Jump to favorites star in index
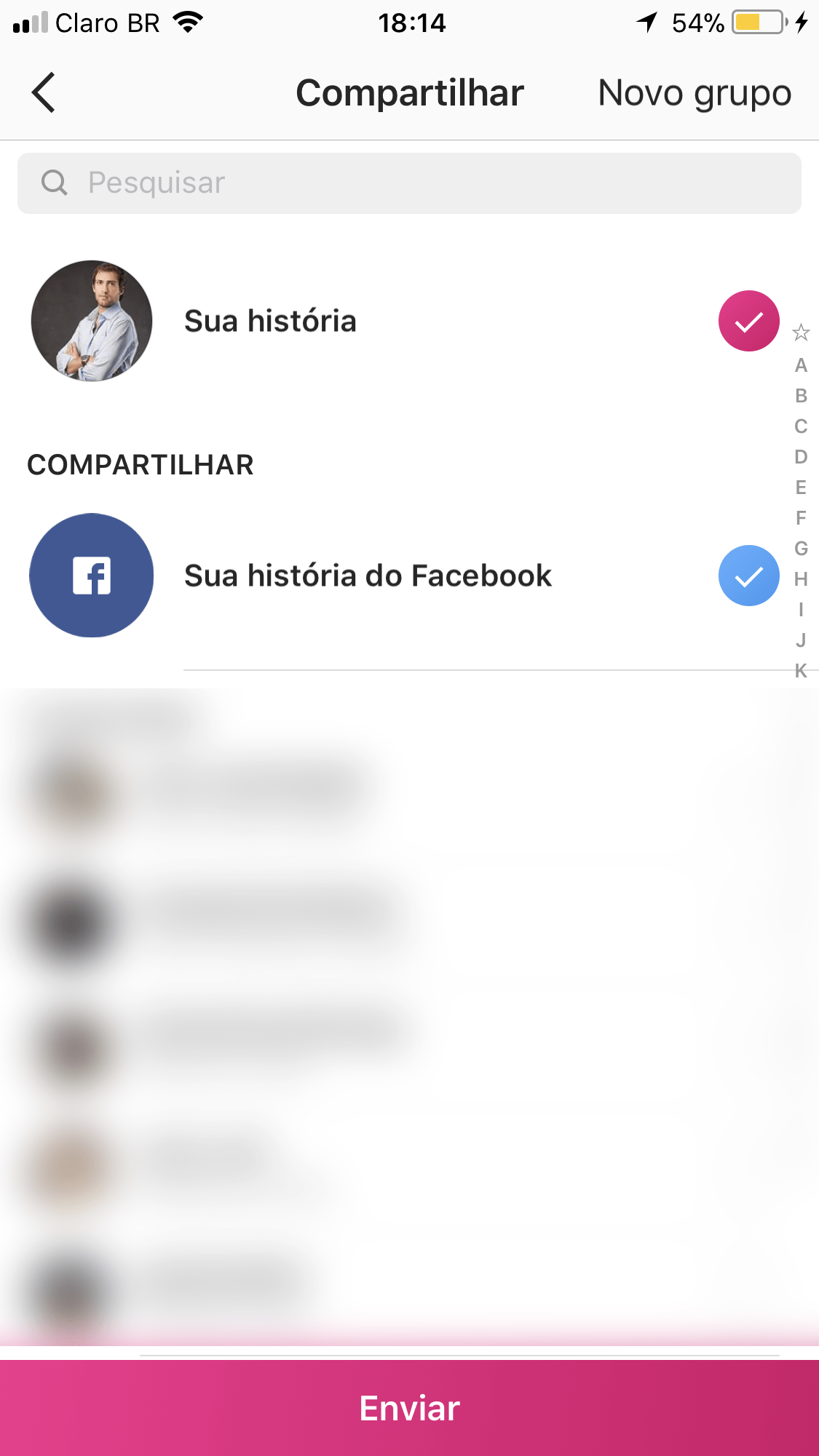This screenshot has width=819, height=1456. [801, 333]
